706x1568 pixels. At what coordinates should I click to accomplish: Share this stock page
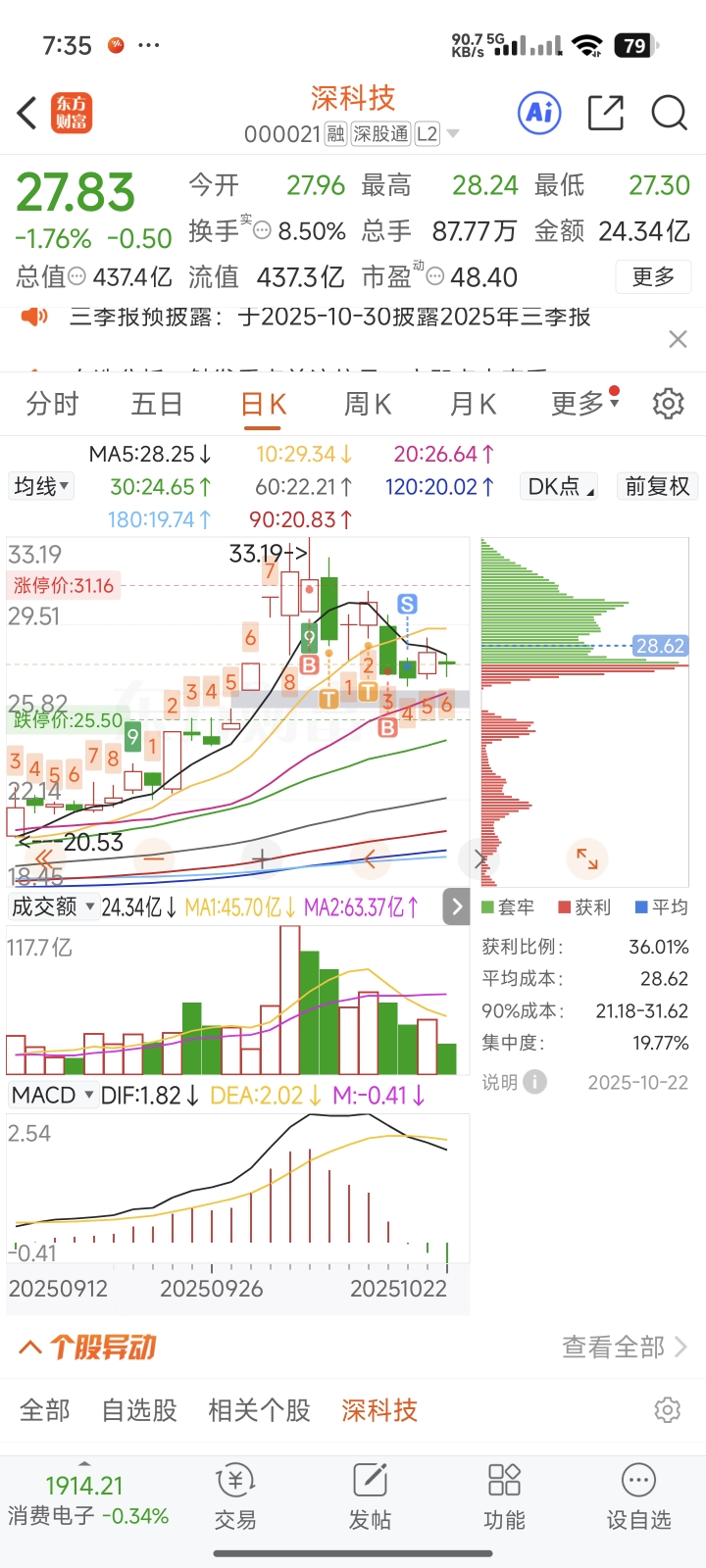tap(606, 113)
